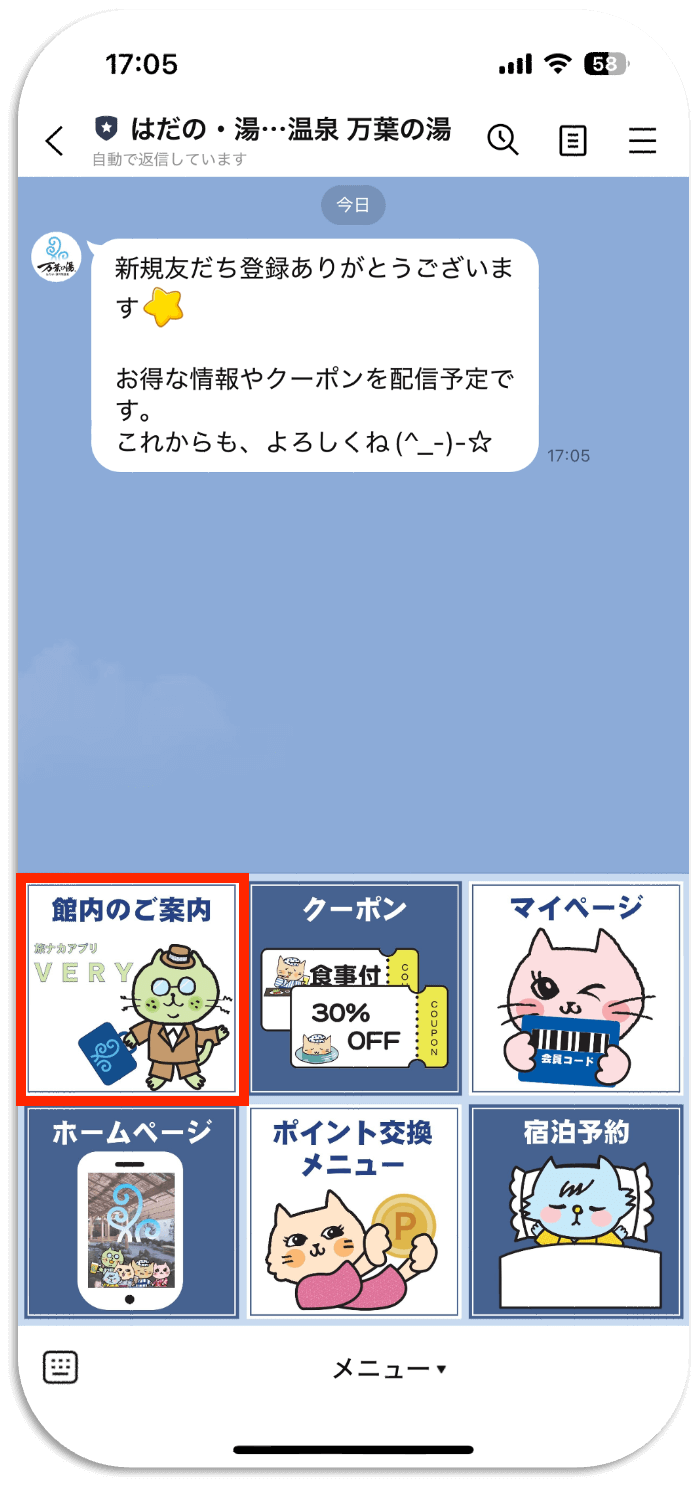700x1486 pixels.
Task: Open the 館内のご案内 tile
Action: point(131,990)
